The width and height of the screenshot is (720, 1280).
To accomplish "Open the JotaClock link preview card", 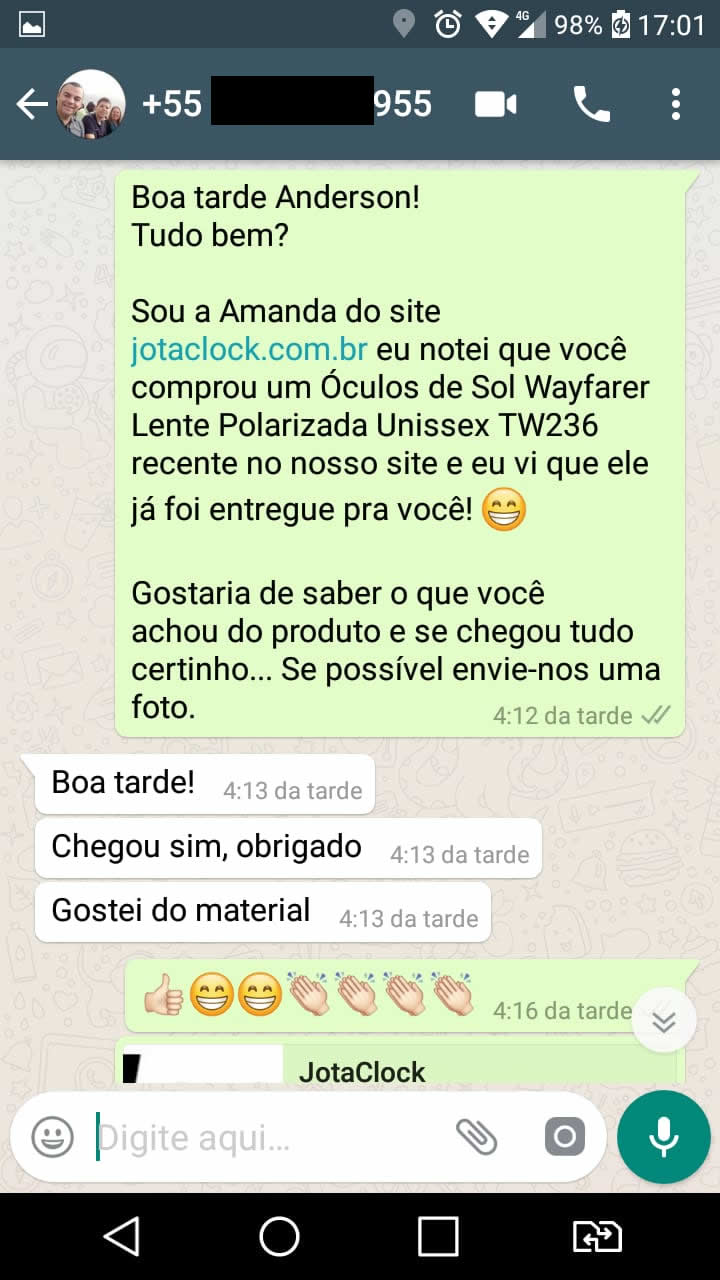I will click(x=400, y=1068).
